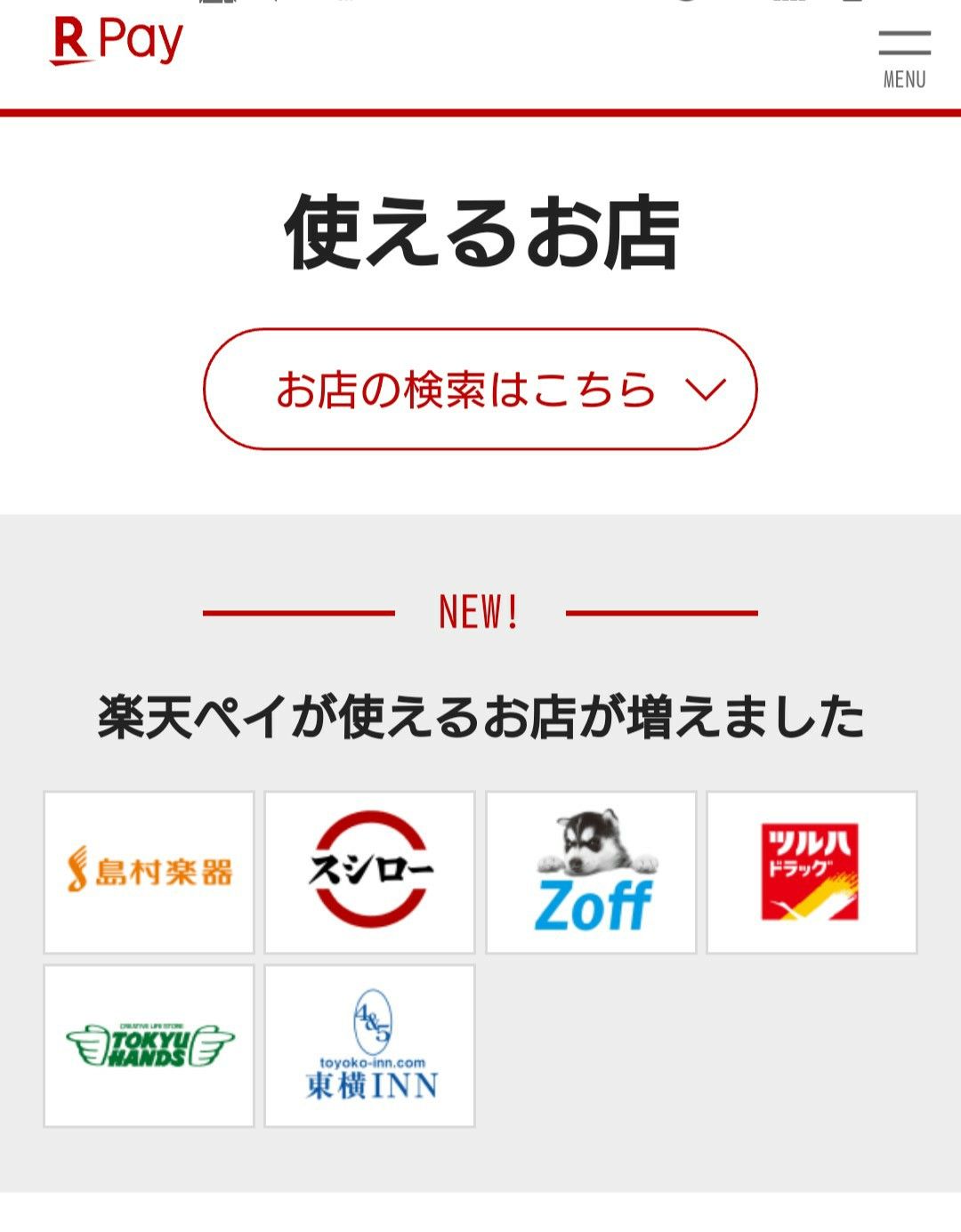Image resolution: width=961 pixels, height=1232 pixels.
Task: Open the Tokyu Hands store tile
Action: point(149,1046)
